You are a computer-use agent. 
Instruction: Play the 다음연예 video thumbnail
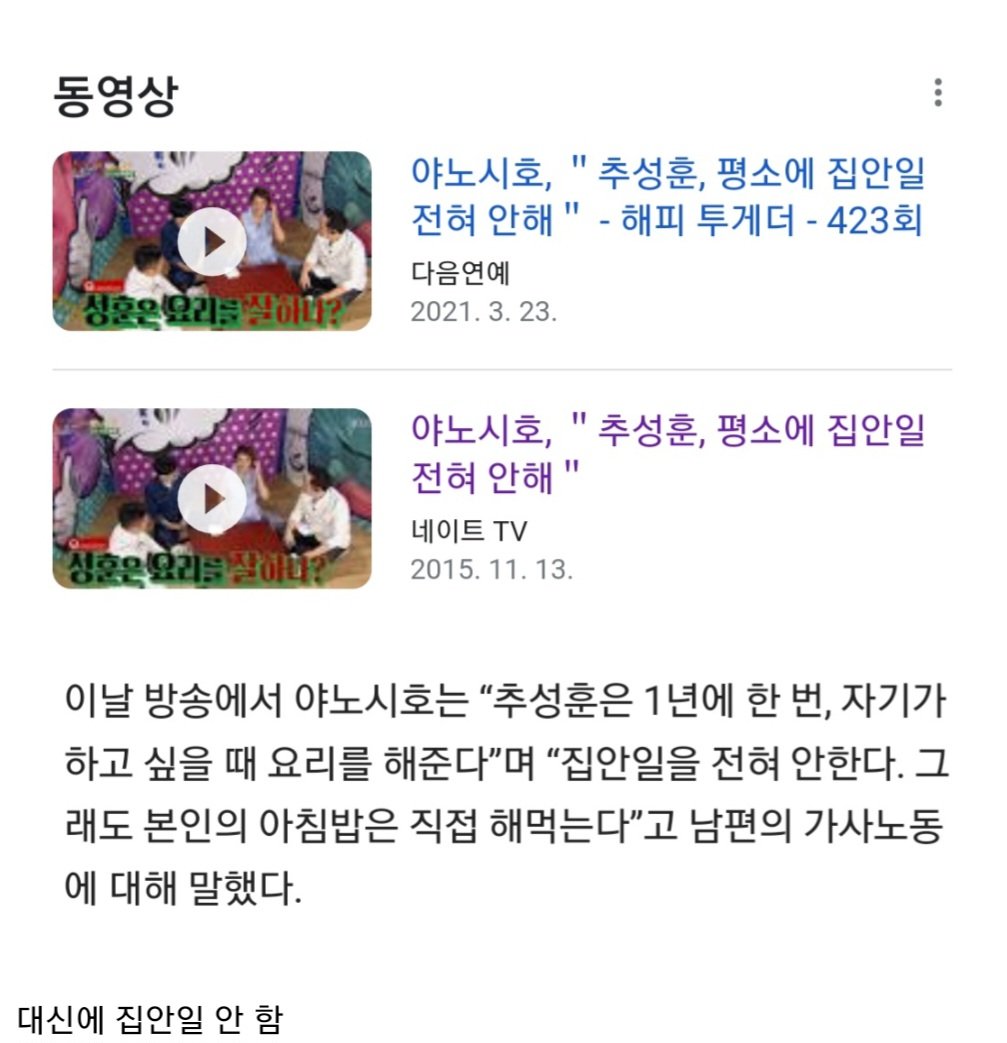(x=212, y=241)
